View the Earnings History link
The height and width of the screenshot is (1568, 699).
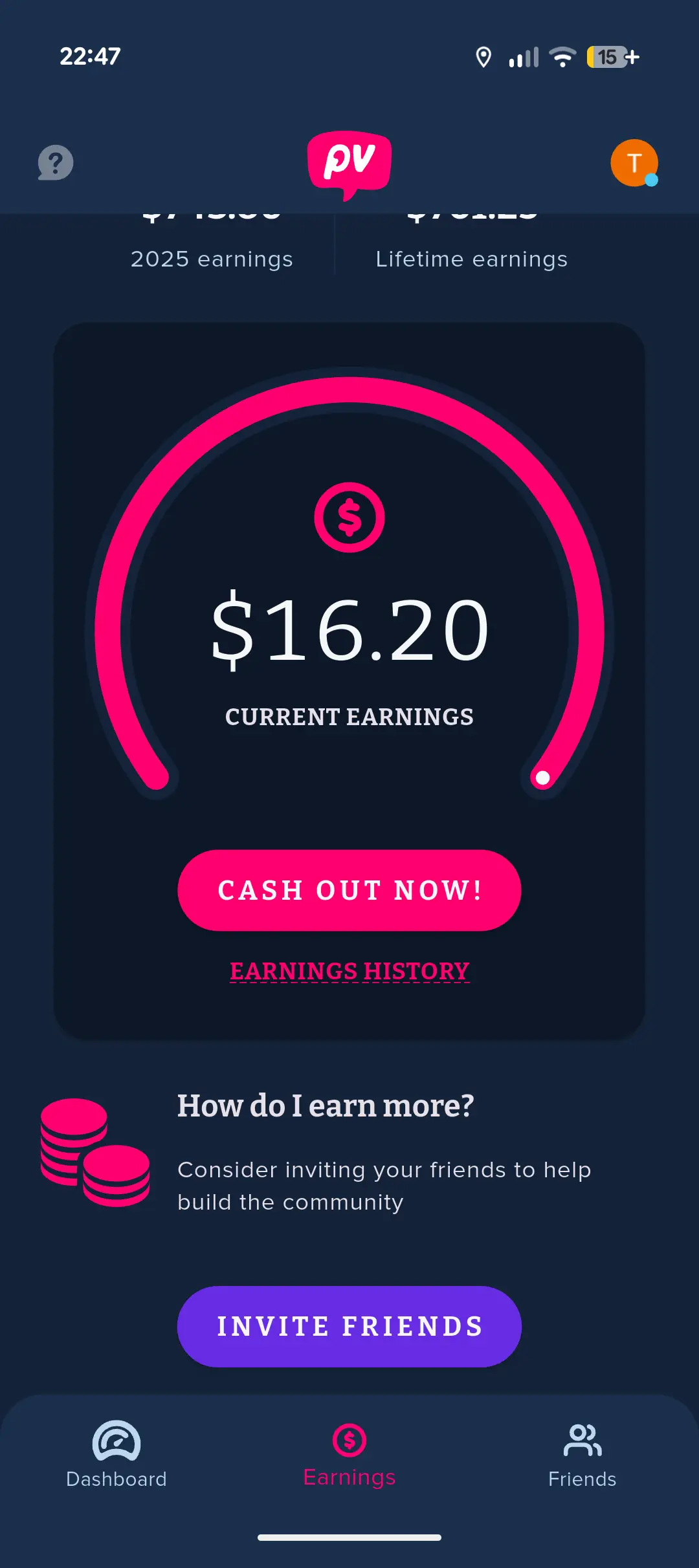coord(349,972)
